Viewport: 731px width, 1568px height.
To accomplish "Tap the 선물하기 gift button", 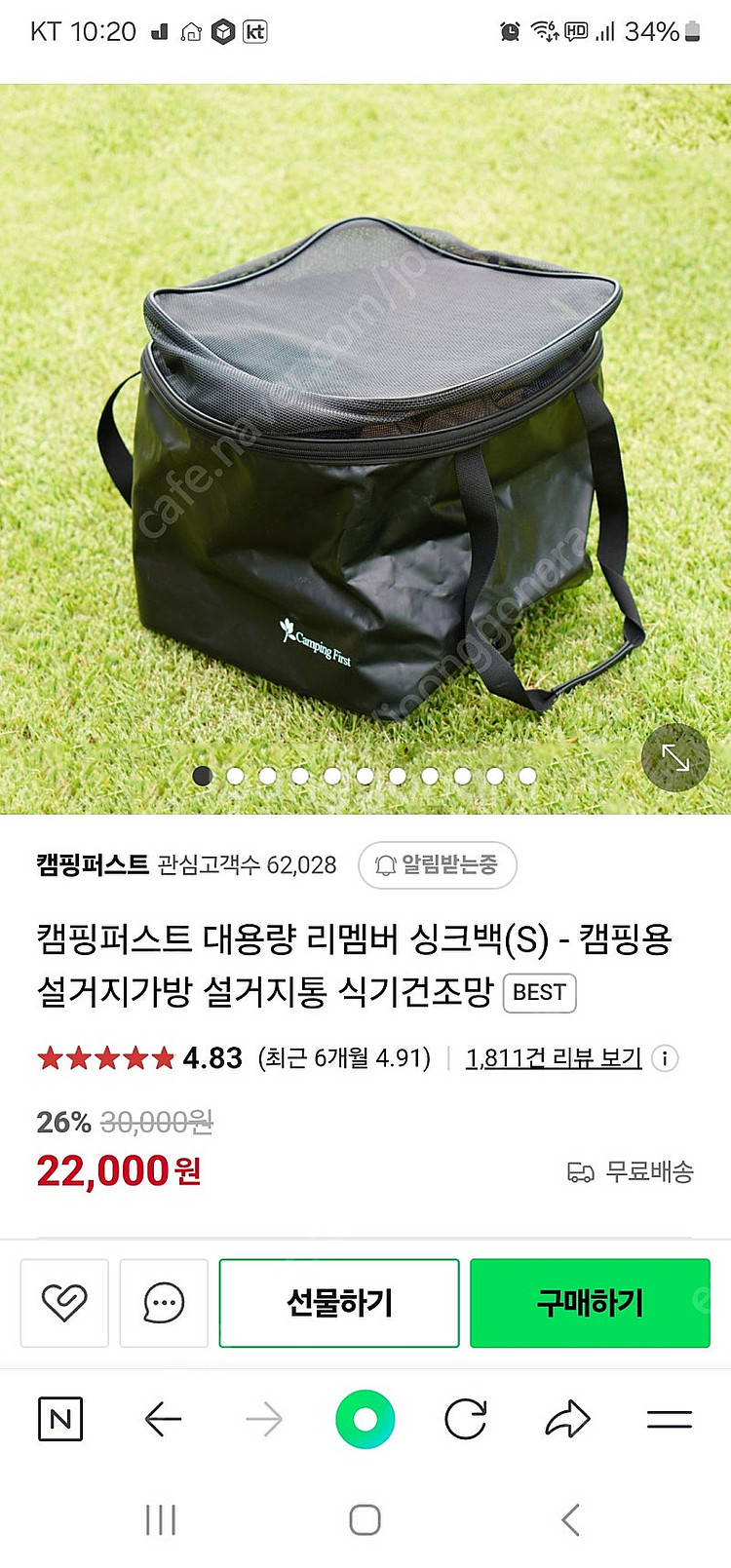I will (339, 1303).
